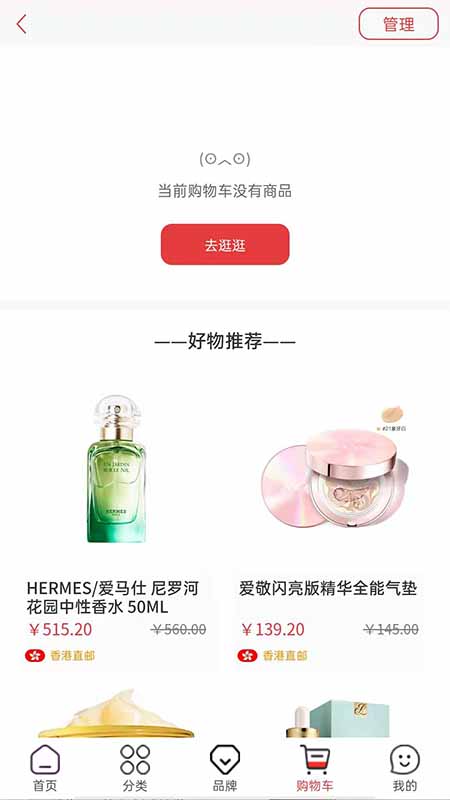Tap the 管理 manage button
This screenshot has width=450, height=800.
[x=398, y=24]
